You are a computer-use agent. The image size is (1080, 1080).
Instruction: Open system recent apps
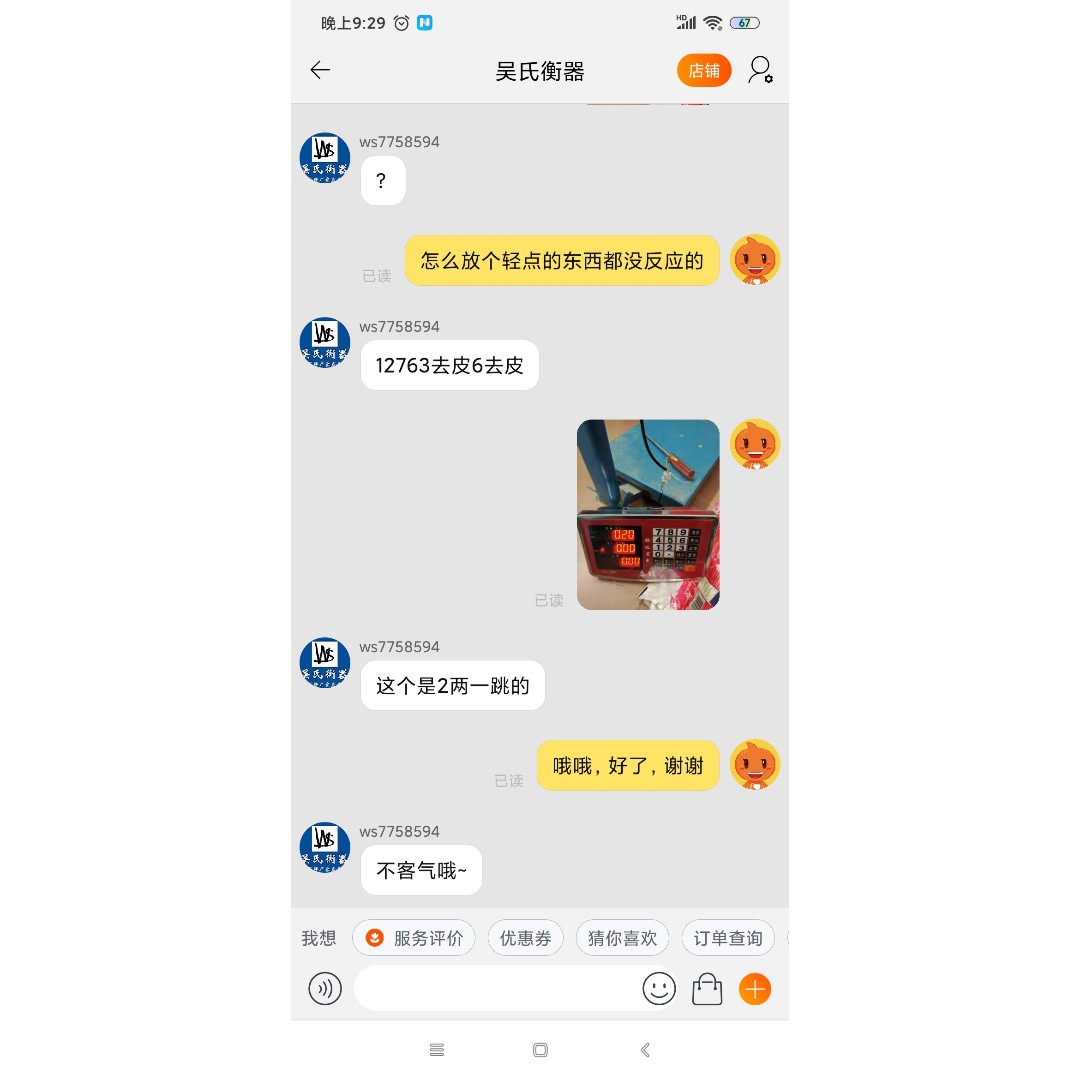click(437, 1050)
